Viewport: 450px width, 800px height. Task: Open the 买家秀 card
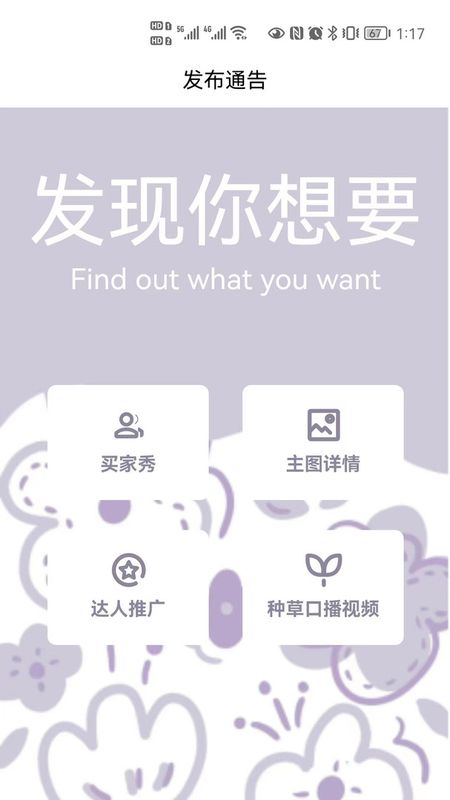tap(128, 442)
